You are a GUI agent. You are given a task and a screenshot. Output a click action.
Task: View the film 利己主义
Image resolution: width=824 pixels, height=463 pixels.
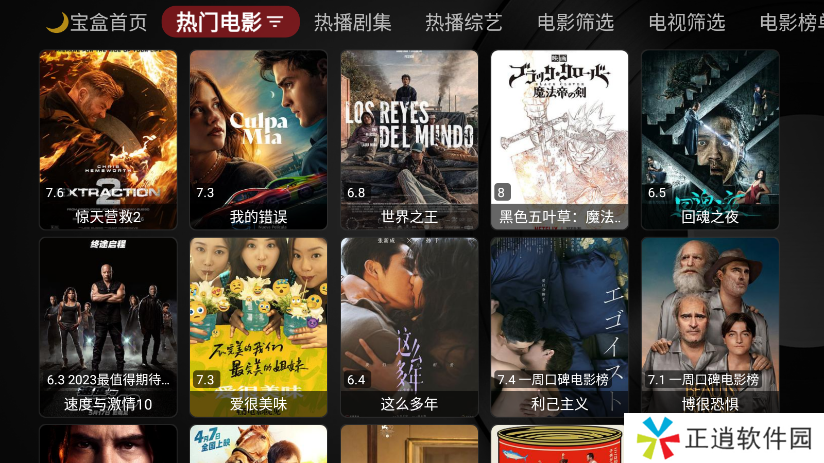coord(559,326)
